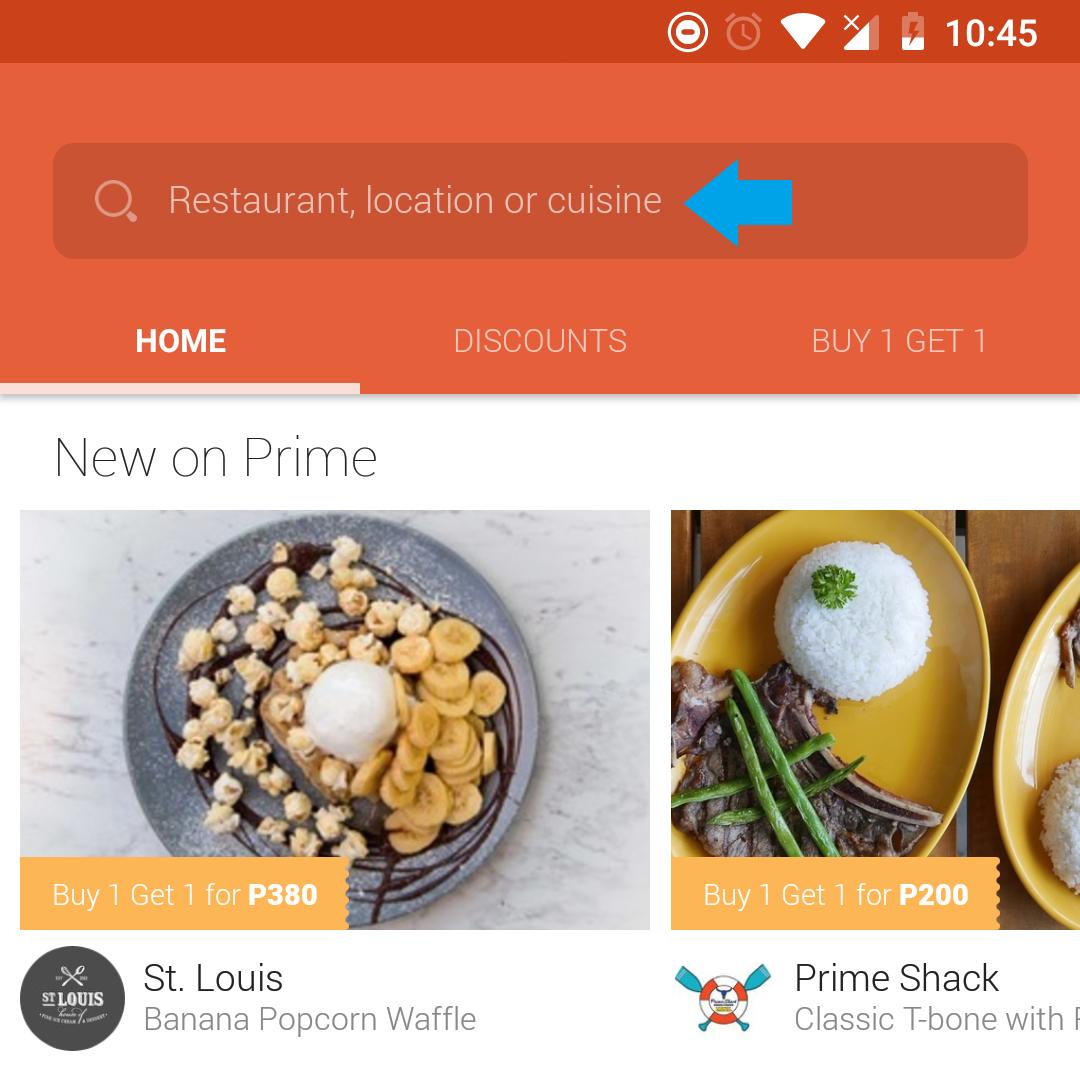
Task: Tap the restaurant, location or cuisine search box
Action: coord(414,201)
